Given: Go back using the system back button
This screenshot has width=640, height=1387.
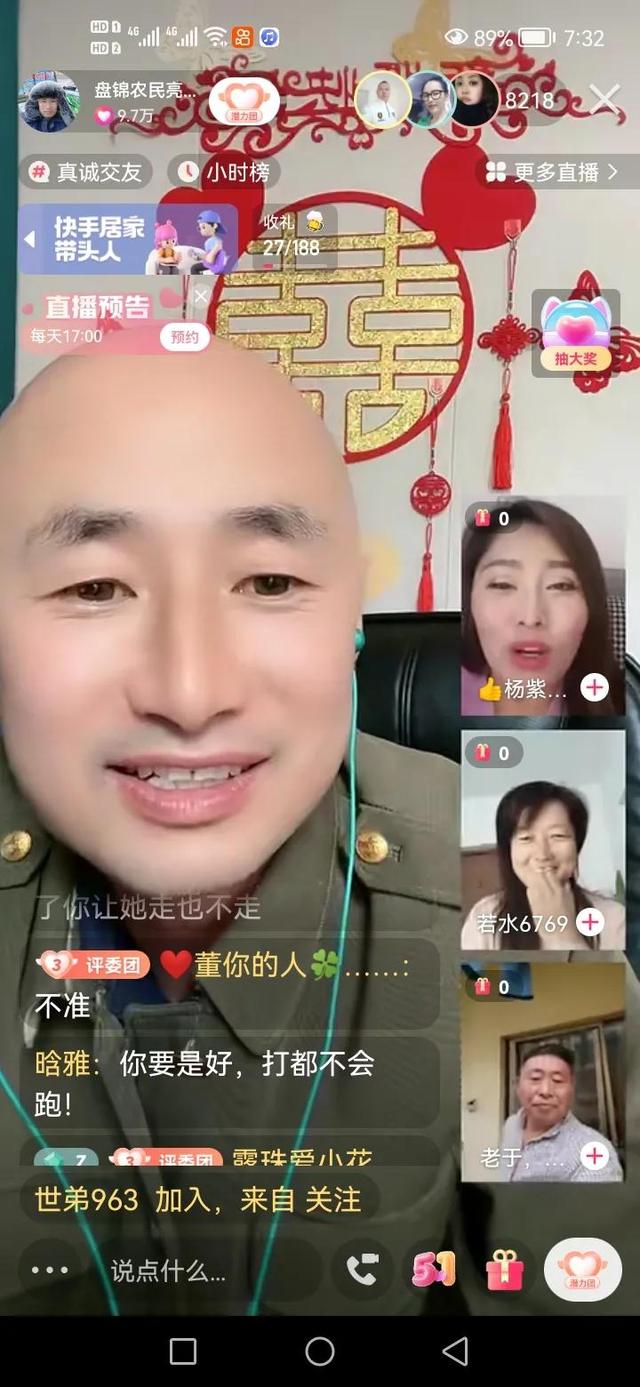Looking at the screenshot, I should point(455,1352).
